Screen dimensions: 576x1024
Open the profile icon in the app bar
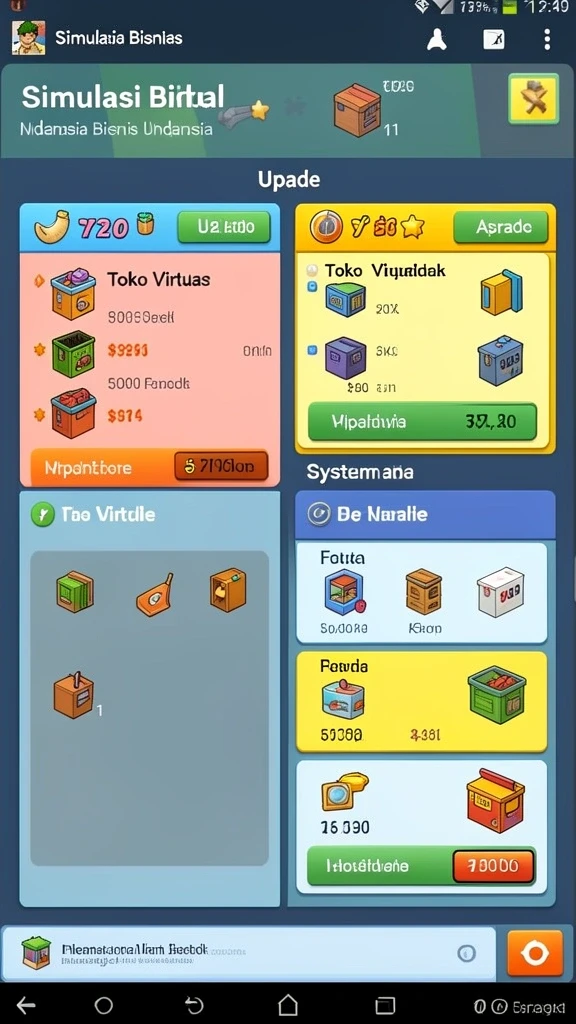437,40
